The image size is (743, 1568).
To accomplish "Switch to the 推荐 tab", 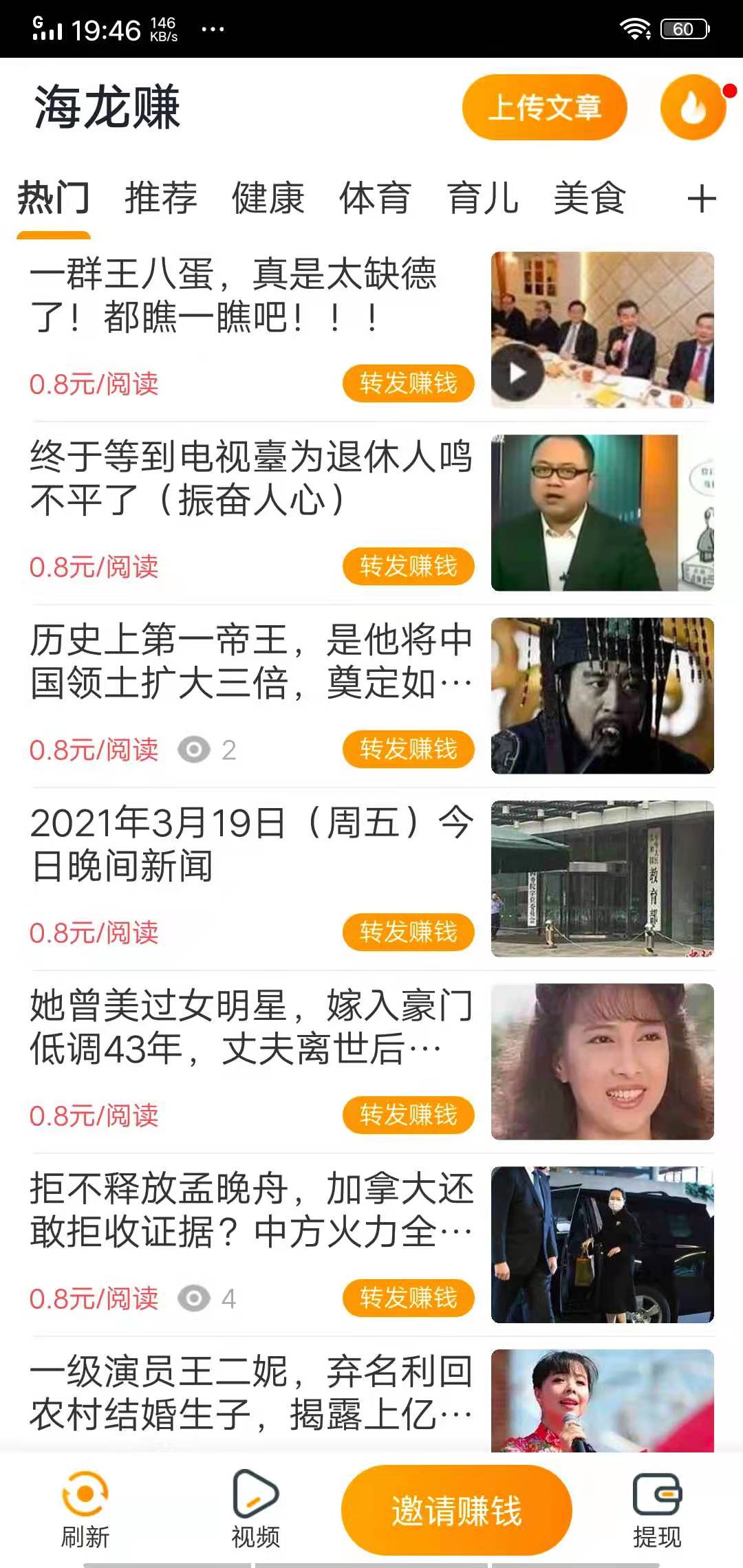I will tap(160, 198).
